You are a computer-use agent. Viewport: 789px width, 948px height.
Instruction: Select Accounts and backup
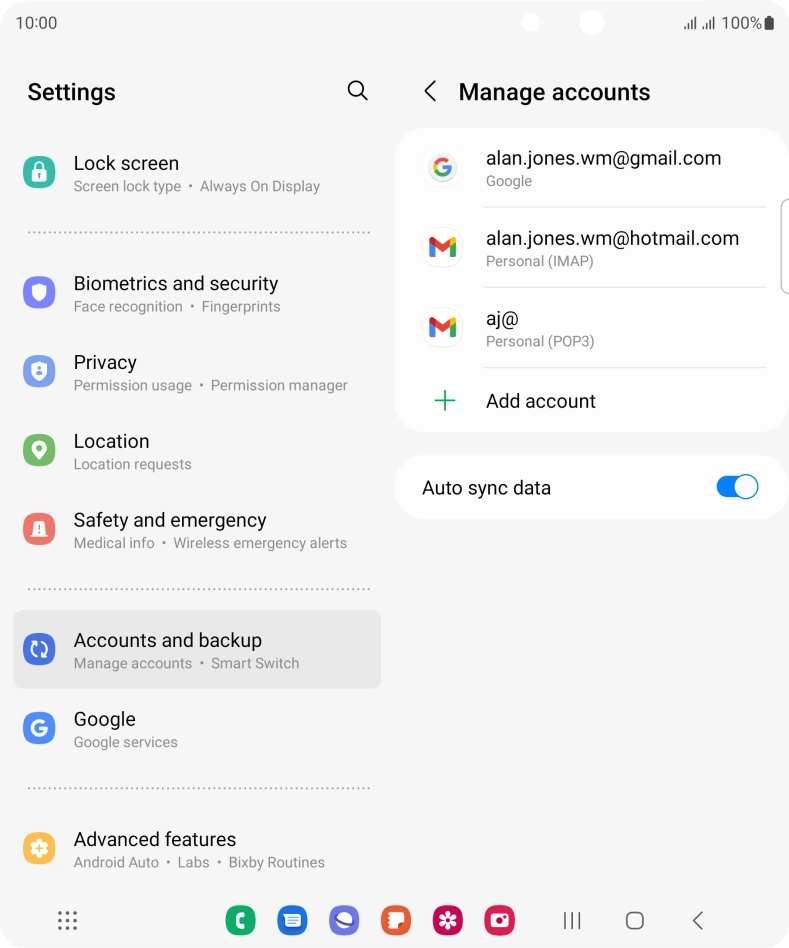tap(196, 650)
